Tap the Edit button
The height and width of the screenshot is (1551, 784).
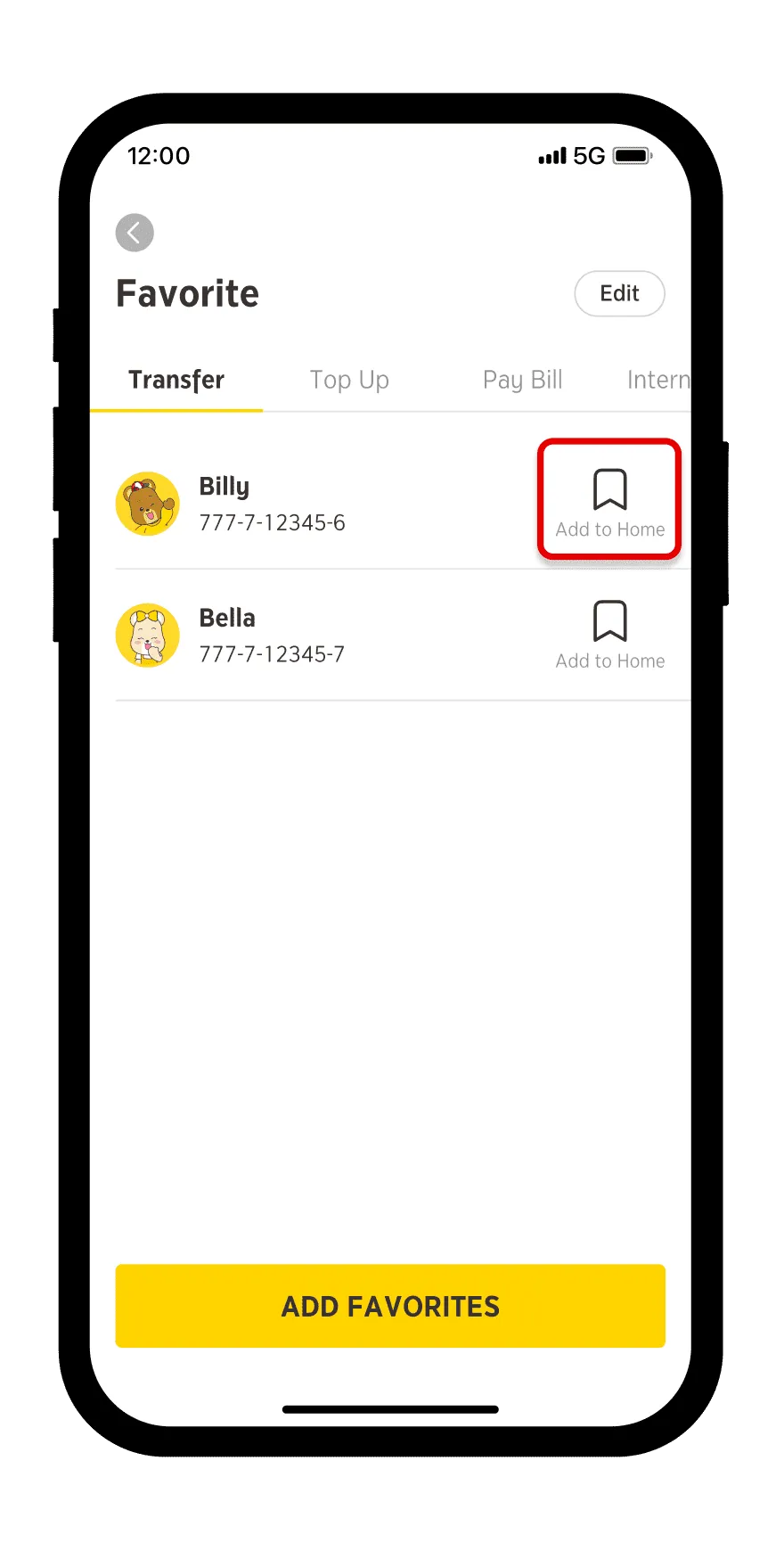[x=619, y=293]
